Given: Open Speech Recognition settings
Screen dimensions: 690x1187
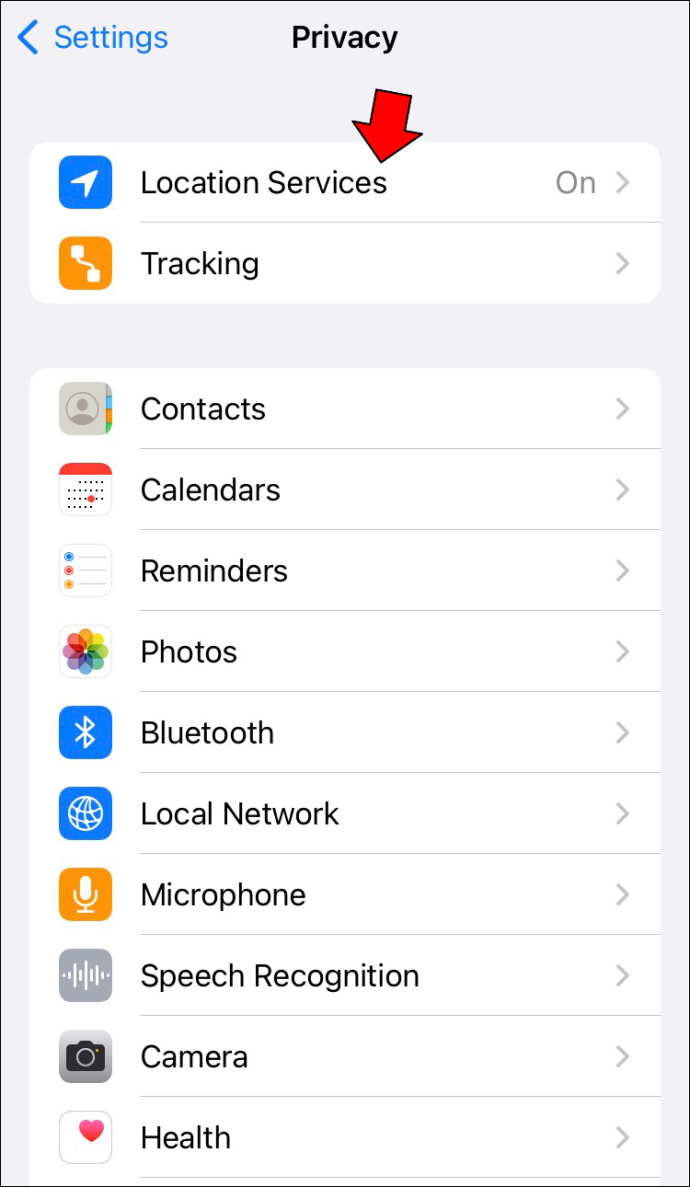Looking at the screenshot, I should click(x=345, y=976).
